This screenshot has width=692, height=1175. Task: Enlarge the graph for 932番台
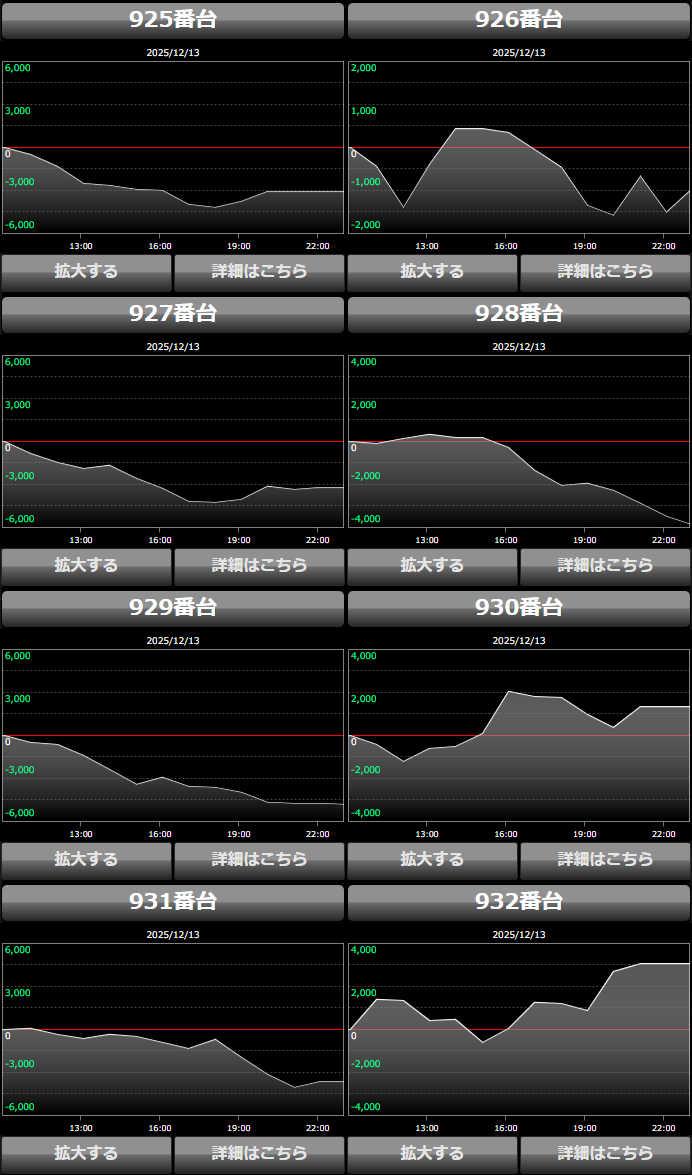(x=432, y=1153)
